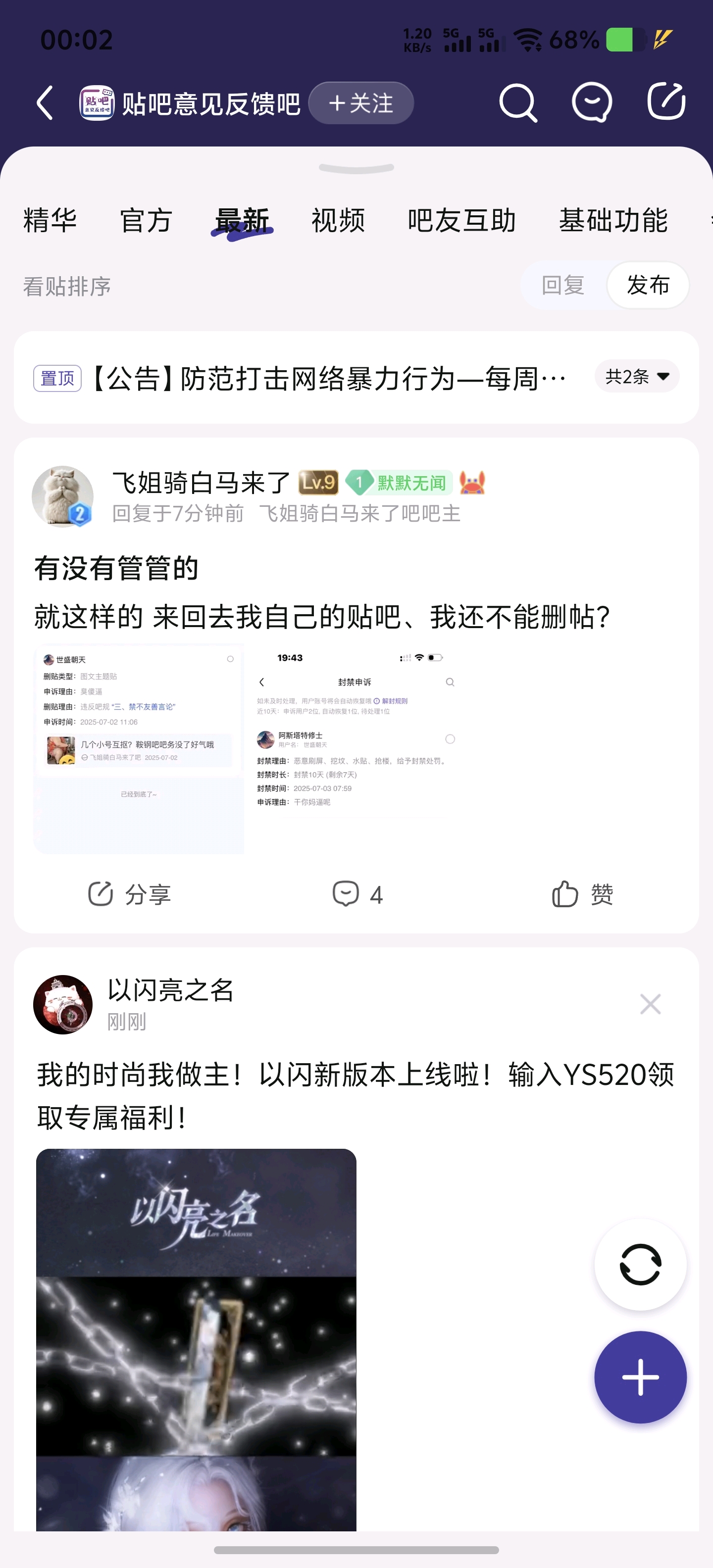Go back from 贴吧意见反馈吧
The width and height of the screenshot is (713, 1568).
pyautogui.click(x=45, y=102)
